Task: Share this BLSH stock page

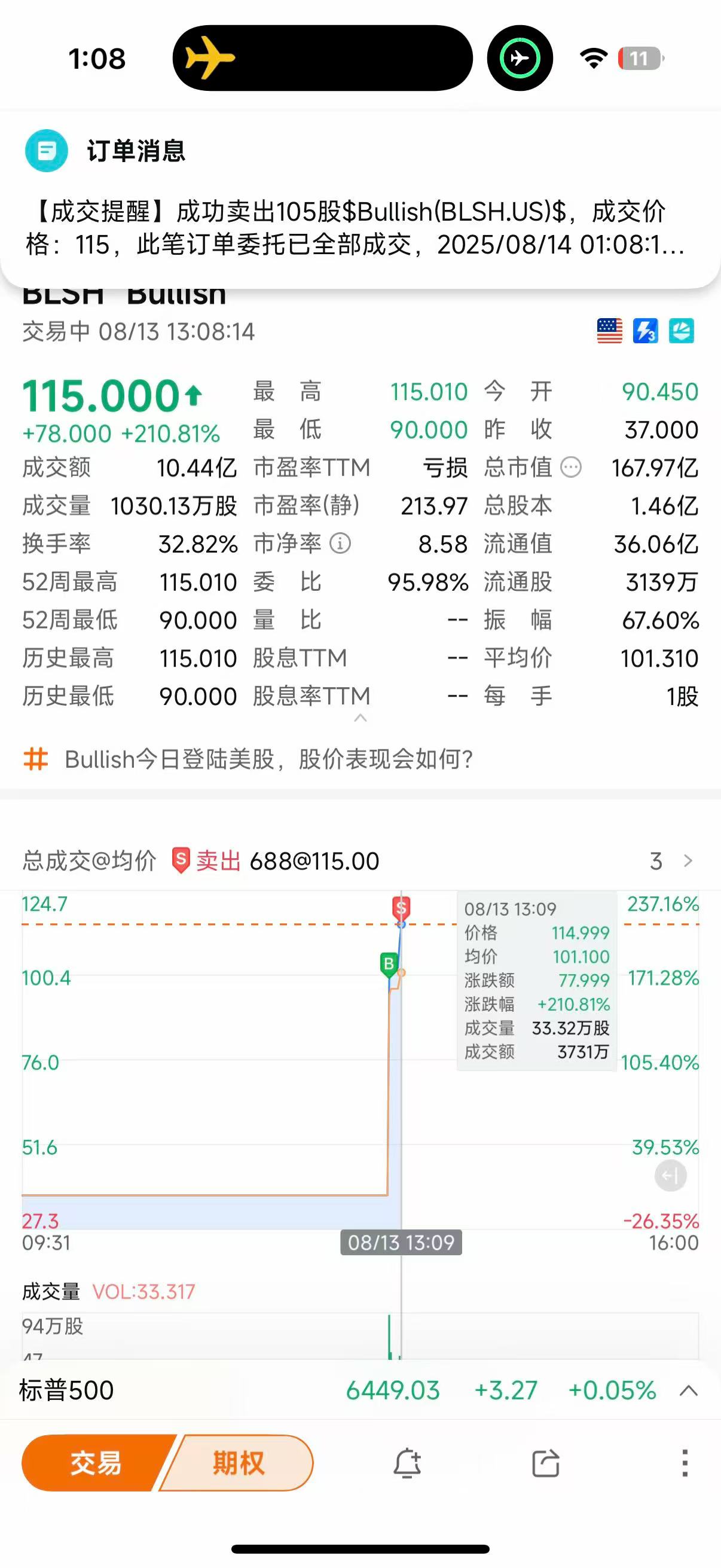Action: (546, 1463)
